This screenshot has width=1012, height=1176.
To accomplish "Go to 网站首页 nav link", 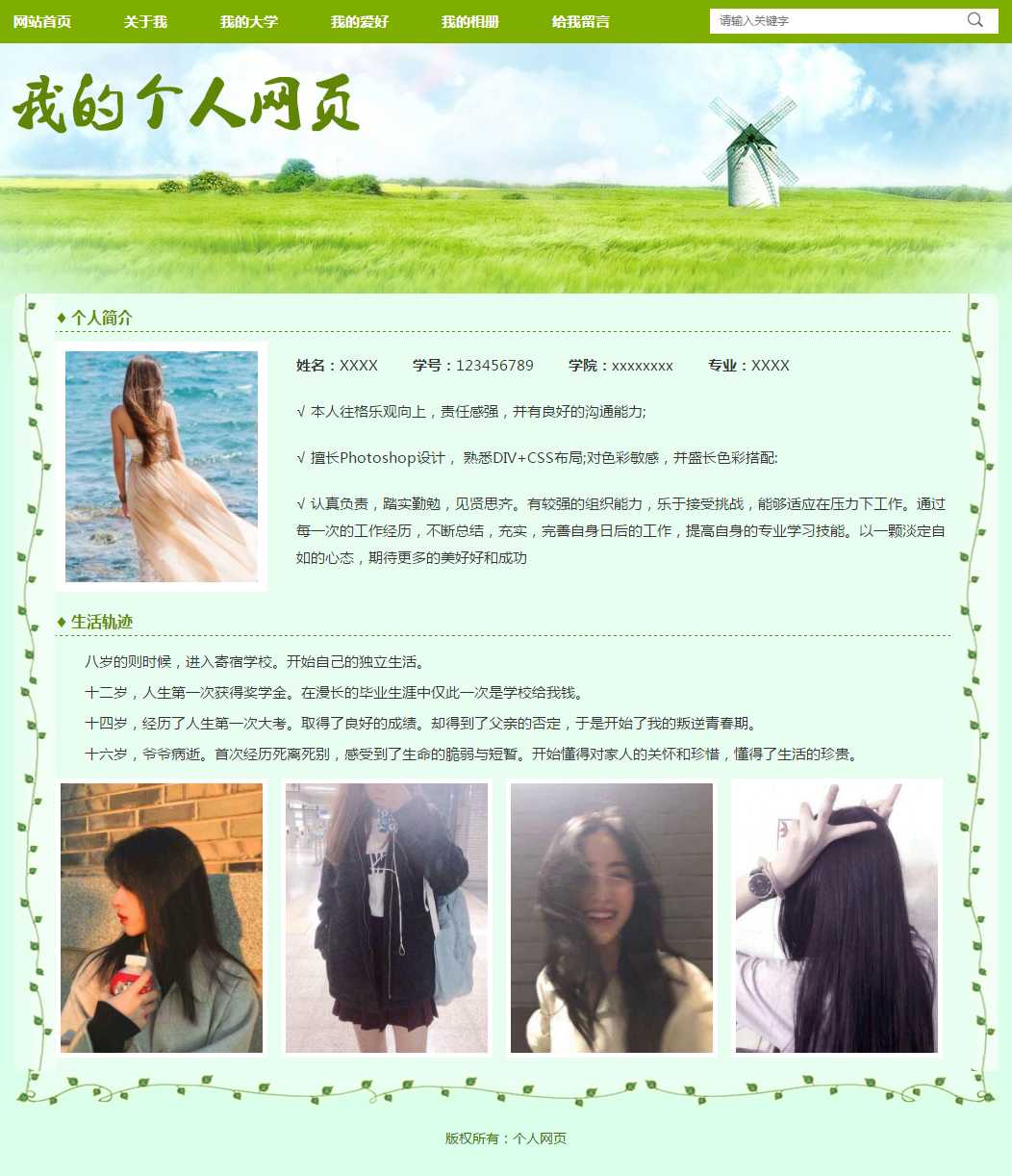I will tap(42, 21).
